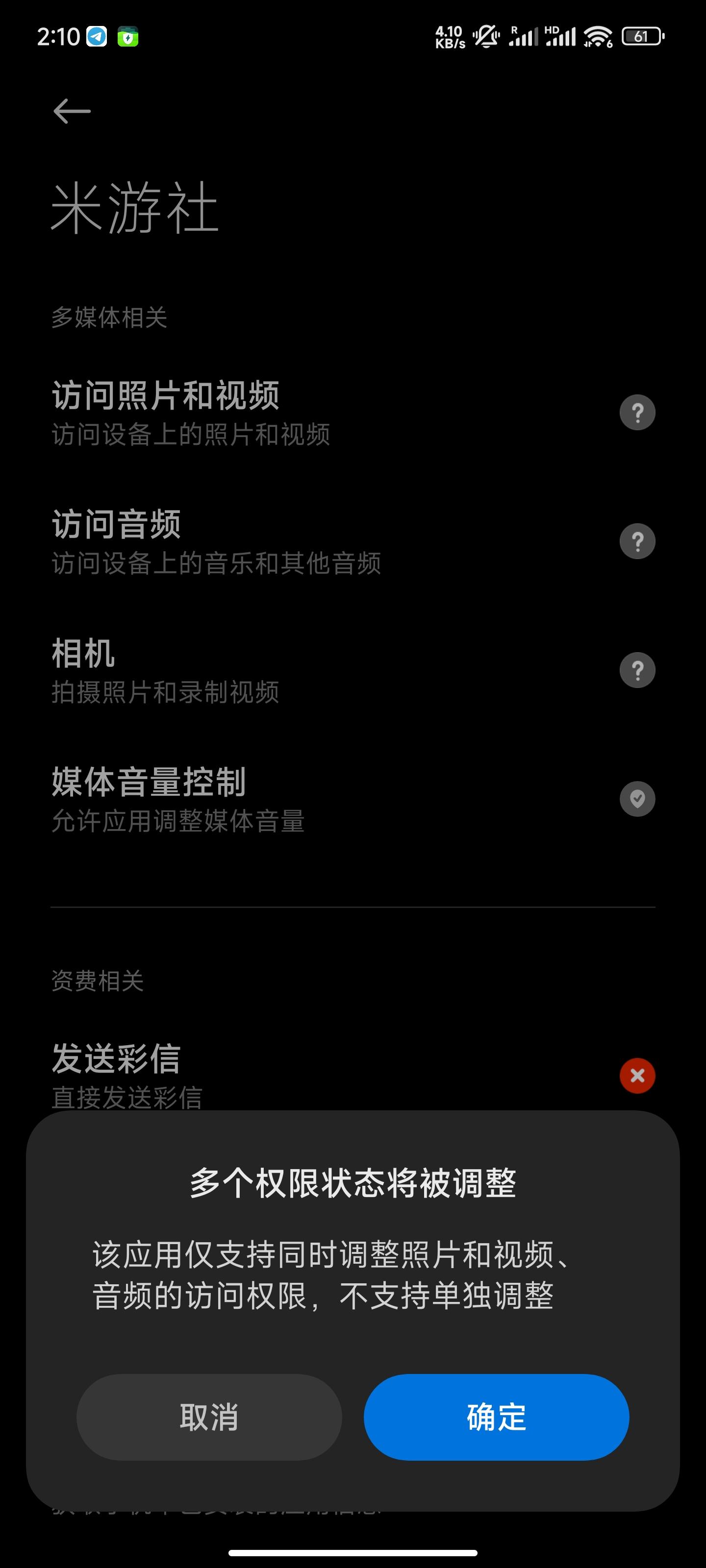The image size is (706, 1568).
Task: Tap 确定 to confirm permission adjustment
Action: coord(496,1417)
